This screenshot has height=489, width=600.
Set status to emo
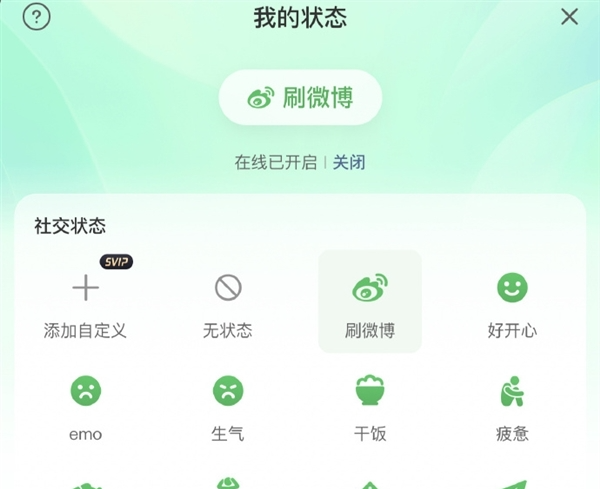(85, 405)
